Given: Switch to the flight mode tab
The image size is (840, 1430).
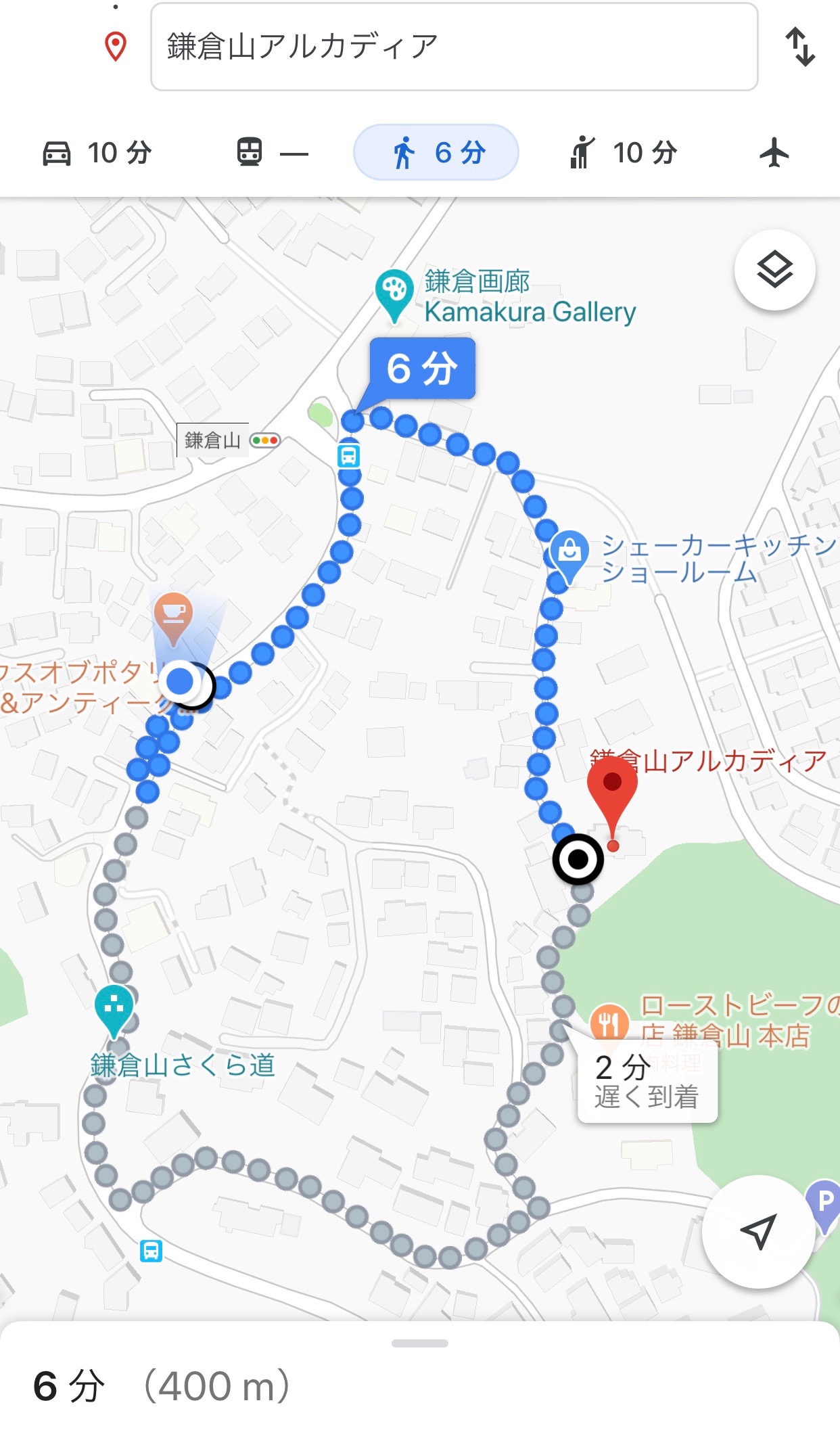Looking at the screenshot, I should (774, 152).
